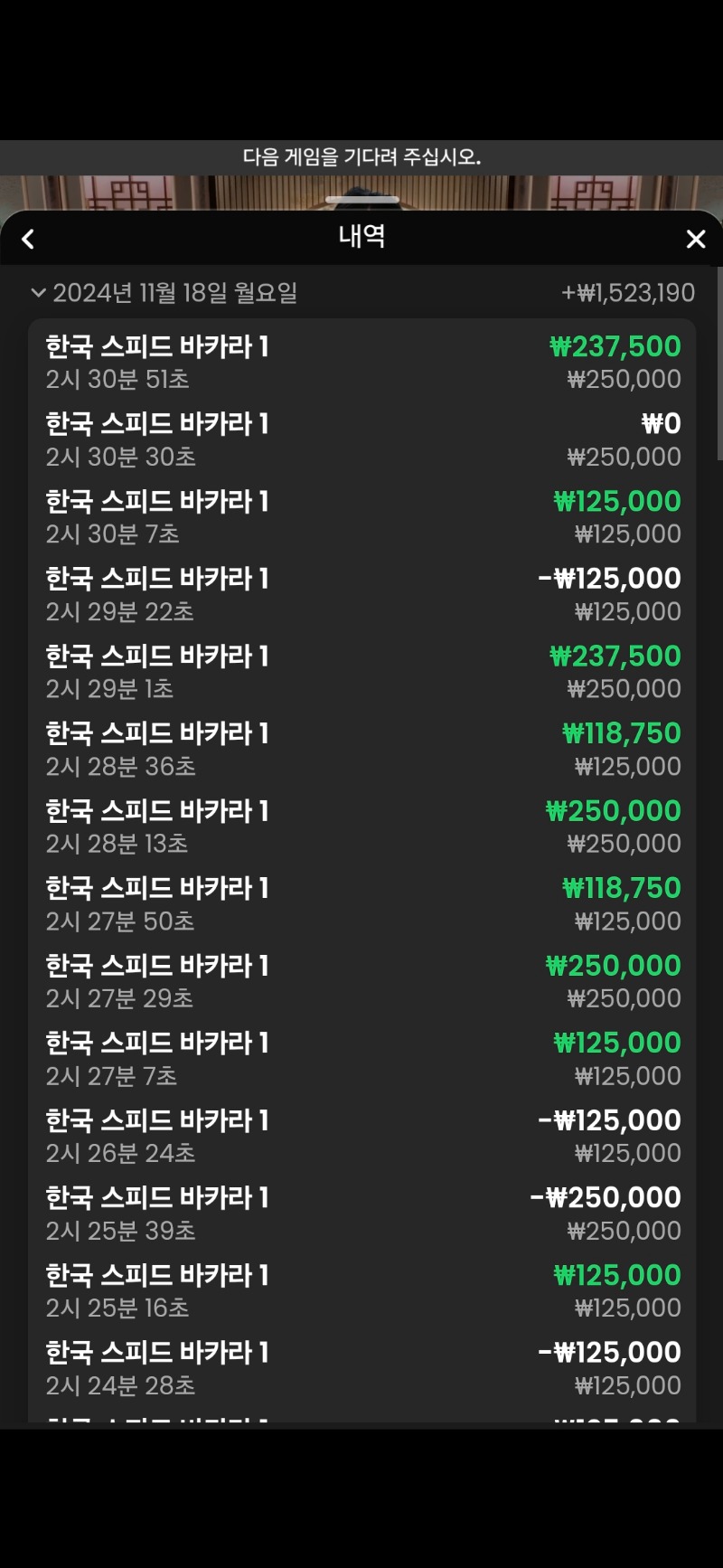Go back using the arrow in history header
This screenshot has width=723, height=1568.
click(x=28, y=239)
